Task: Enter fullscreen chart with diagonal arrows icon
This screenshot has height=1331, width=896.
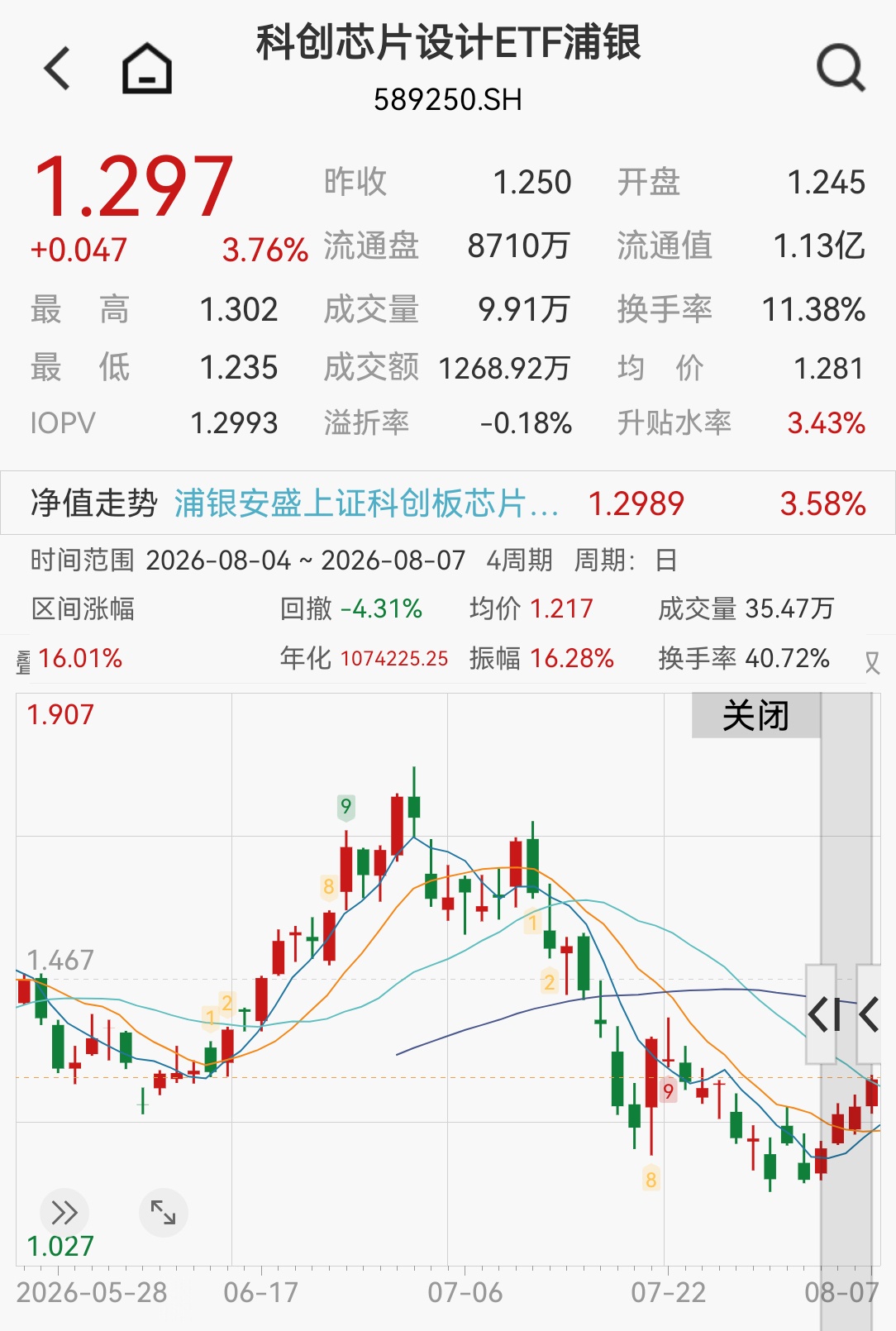Action: (163, 1213)
